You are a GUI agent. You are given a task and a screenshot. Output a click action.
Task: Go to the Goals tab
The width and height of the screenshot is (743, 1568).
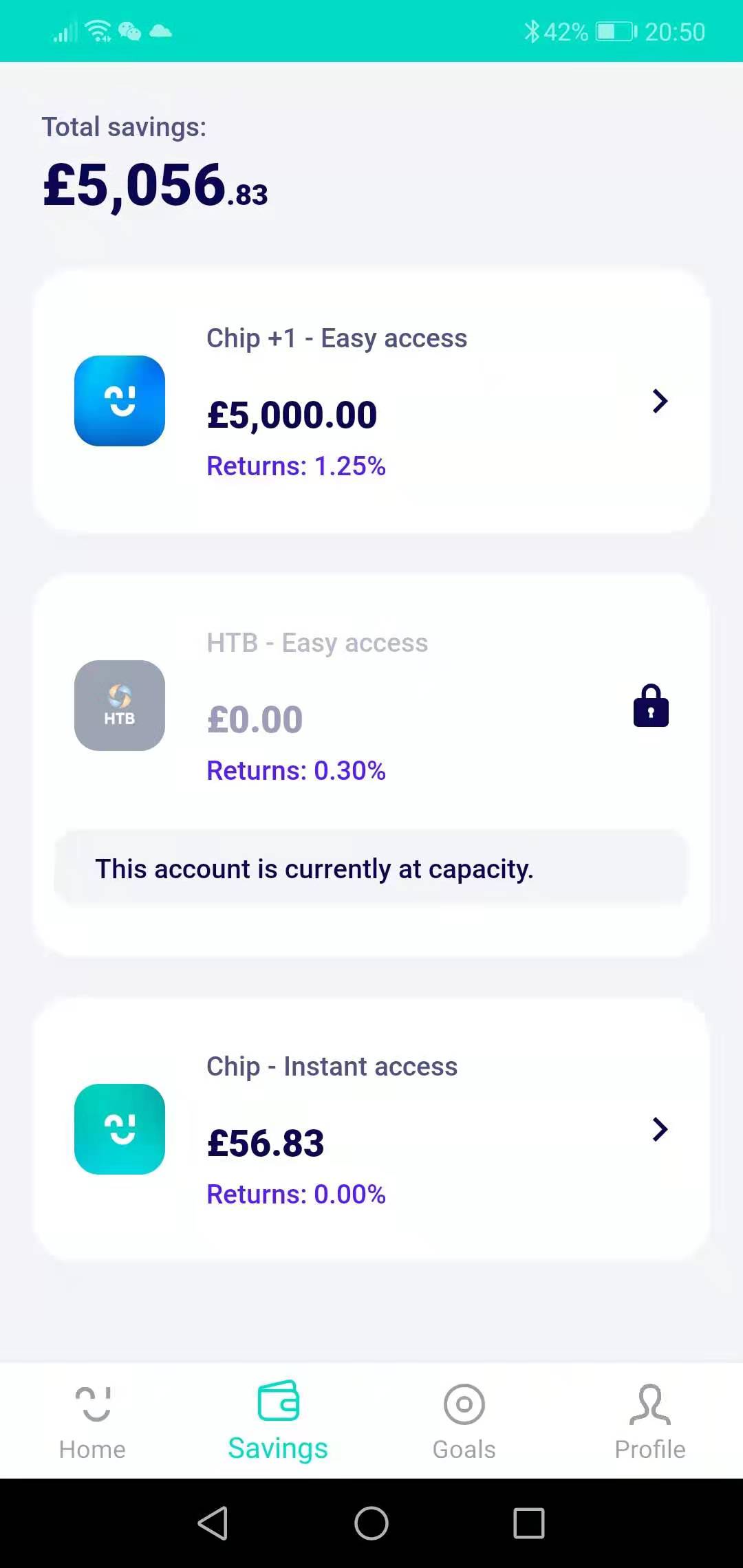coord(464,1422)
